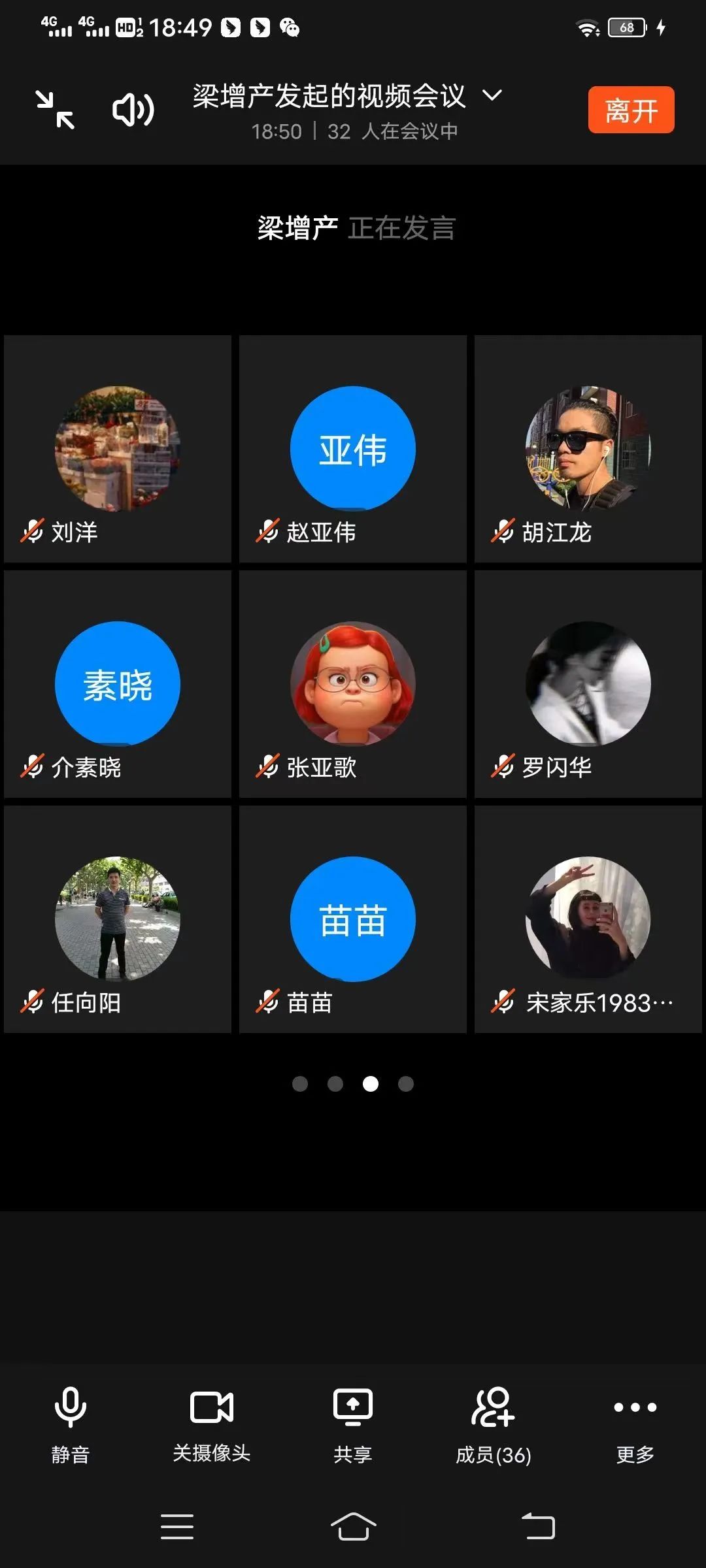Screen dimensions: 706x1568
Task: Tap the first page indicator dot
Action: click(300, 1084)
